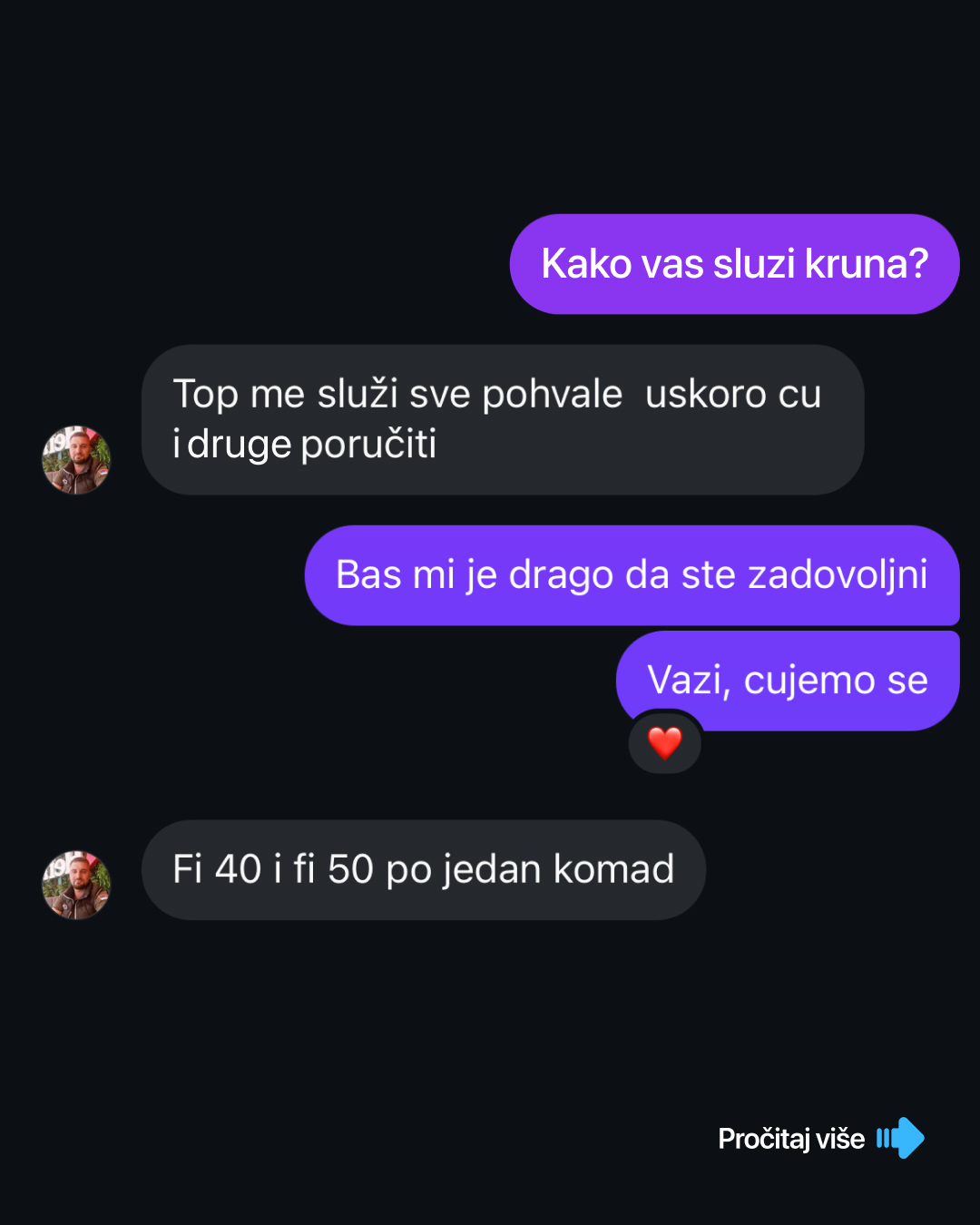Select the heart reaction under 'Vazi, cujemo se'
The width and height of the screenshot is (980, 1225).
point(663,742)
